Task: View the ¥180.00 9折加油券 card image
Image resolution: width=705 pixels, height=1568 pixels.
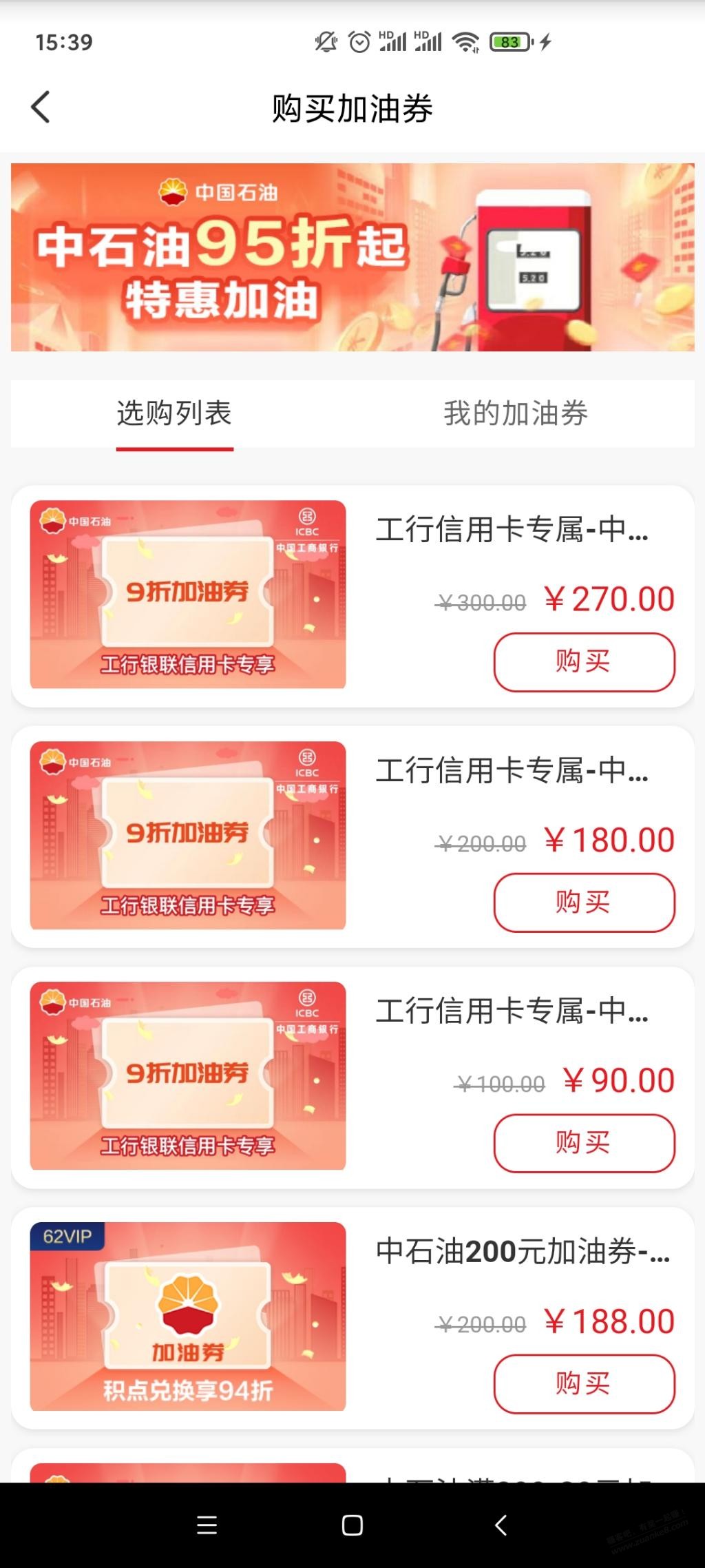Action: click(x=188, y=835)
